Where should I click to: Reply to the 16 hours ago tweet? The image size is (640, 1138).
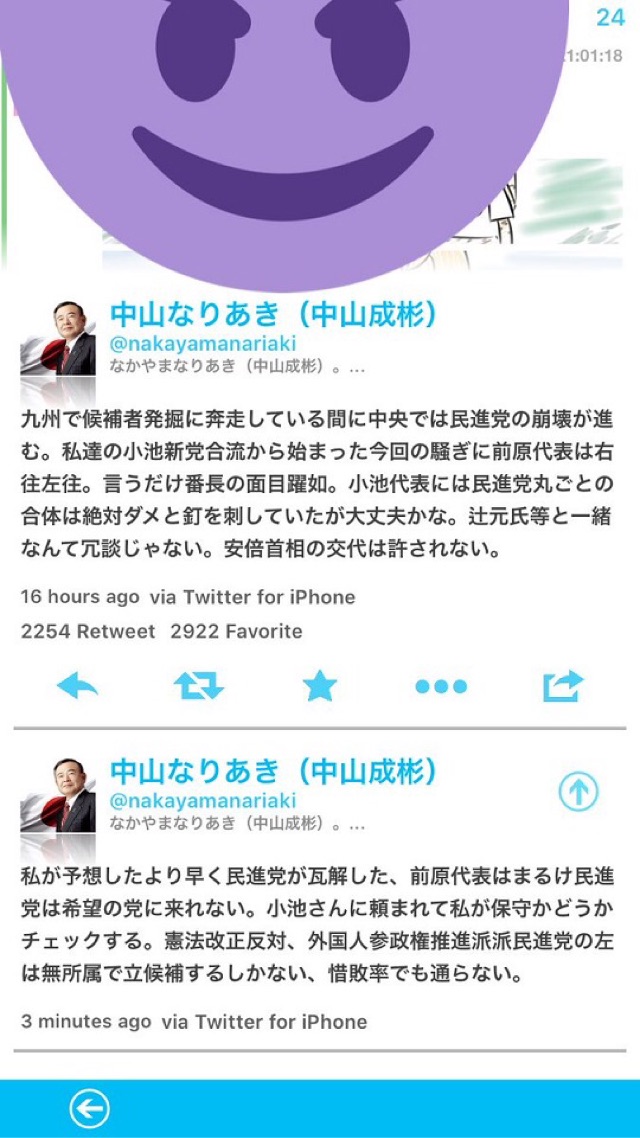click(77, 685)
